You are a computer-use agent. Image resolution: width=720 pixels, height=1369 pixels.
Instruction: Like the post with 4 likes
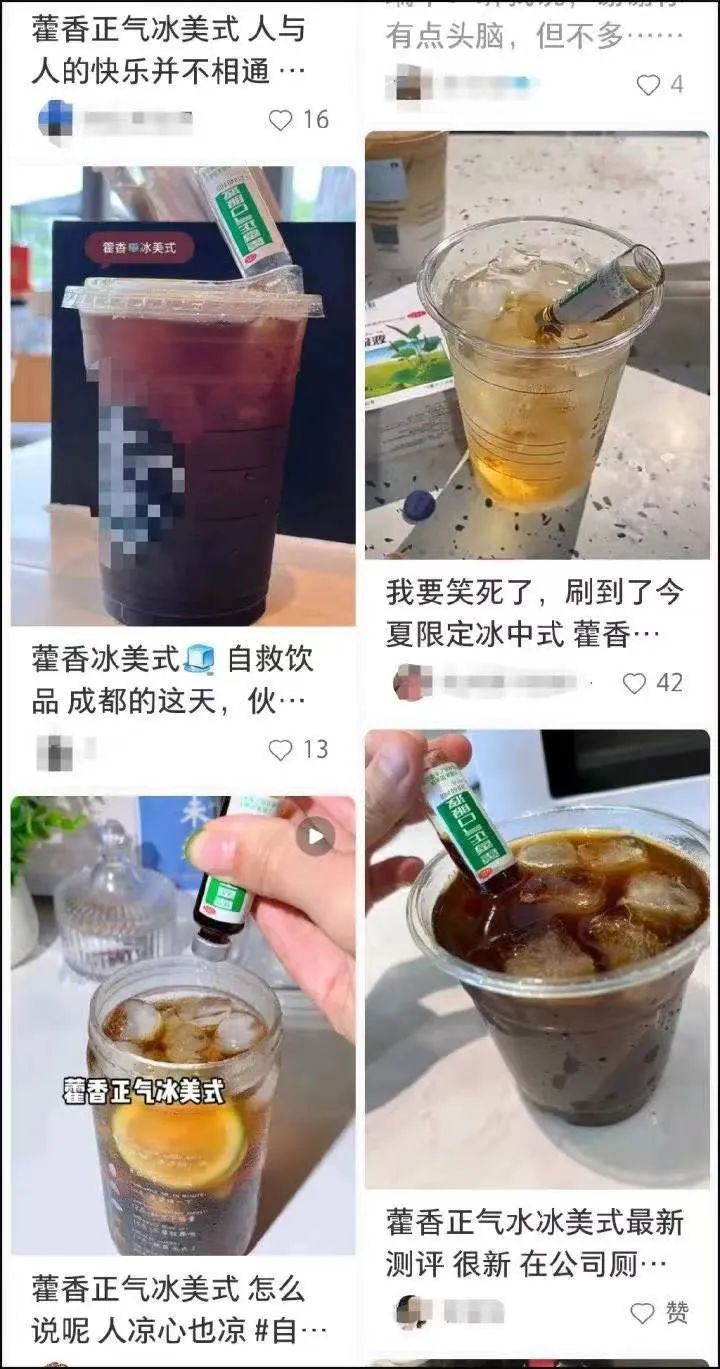click(648, 85)
